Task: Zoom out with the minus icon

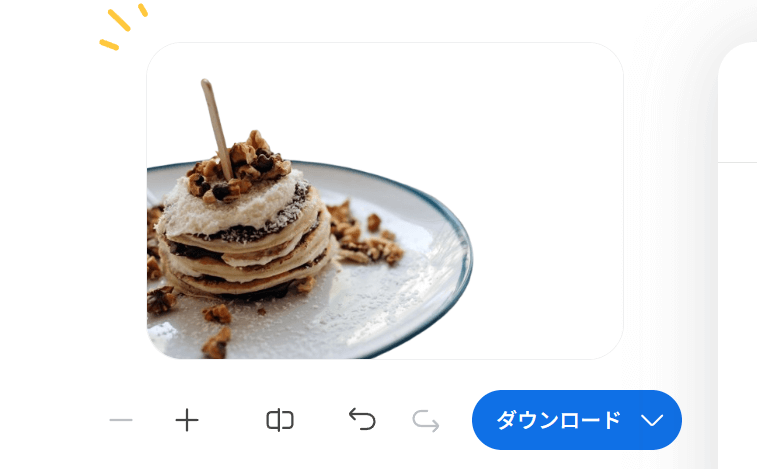Action: (x=121, y=420)
